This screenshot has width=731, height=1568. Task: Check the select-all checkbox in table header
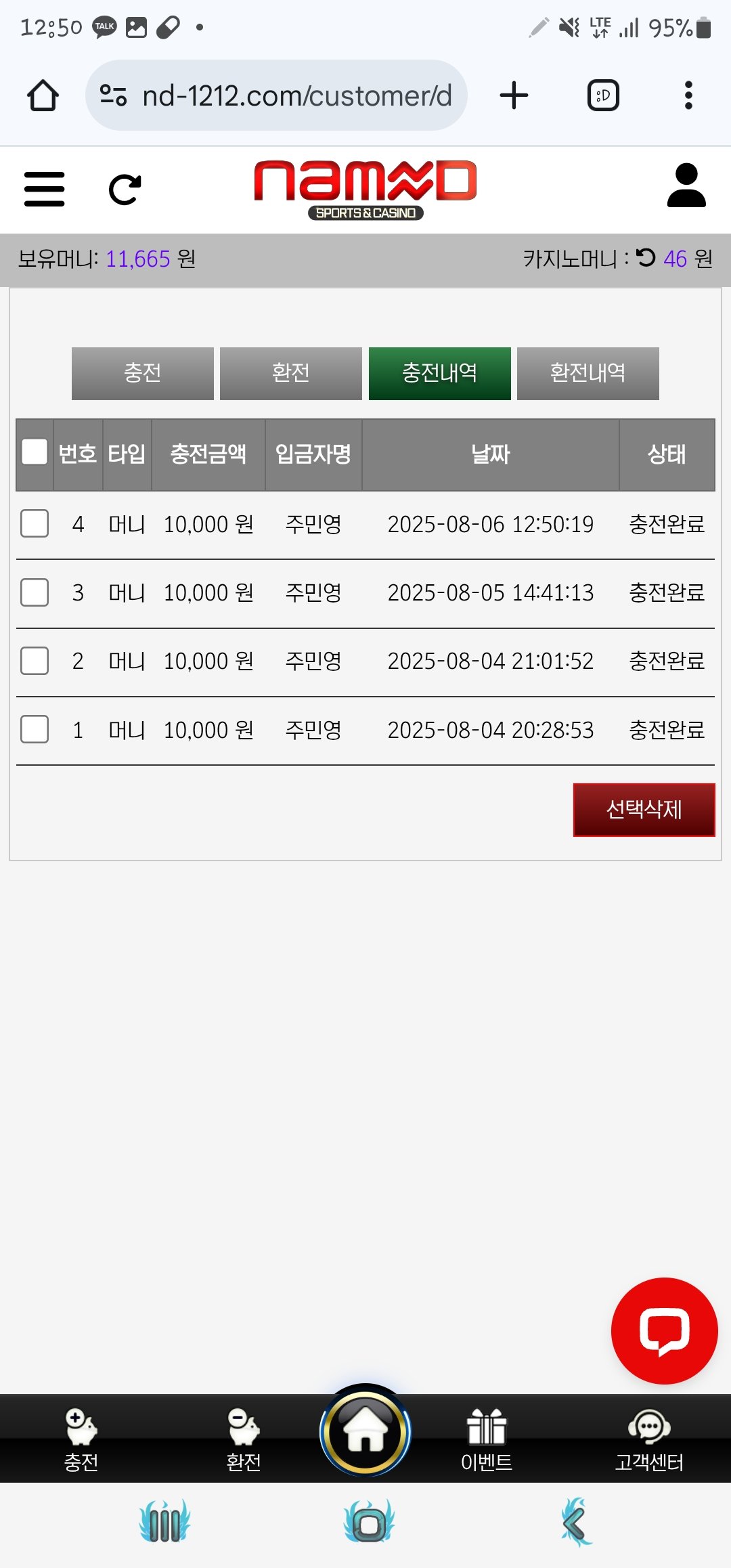click(35, 452)
